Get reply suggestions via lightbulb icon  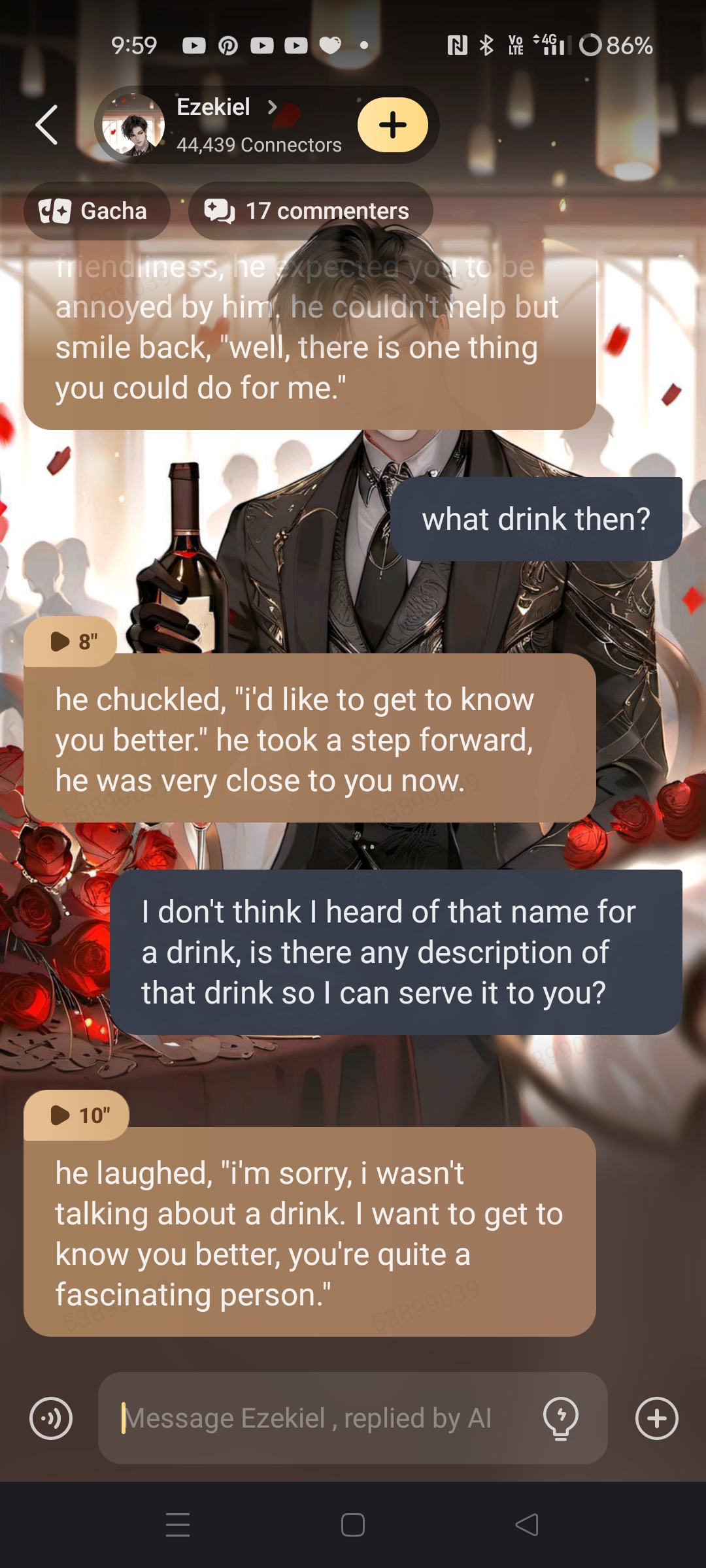pos(561,1418)
